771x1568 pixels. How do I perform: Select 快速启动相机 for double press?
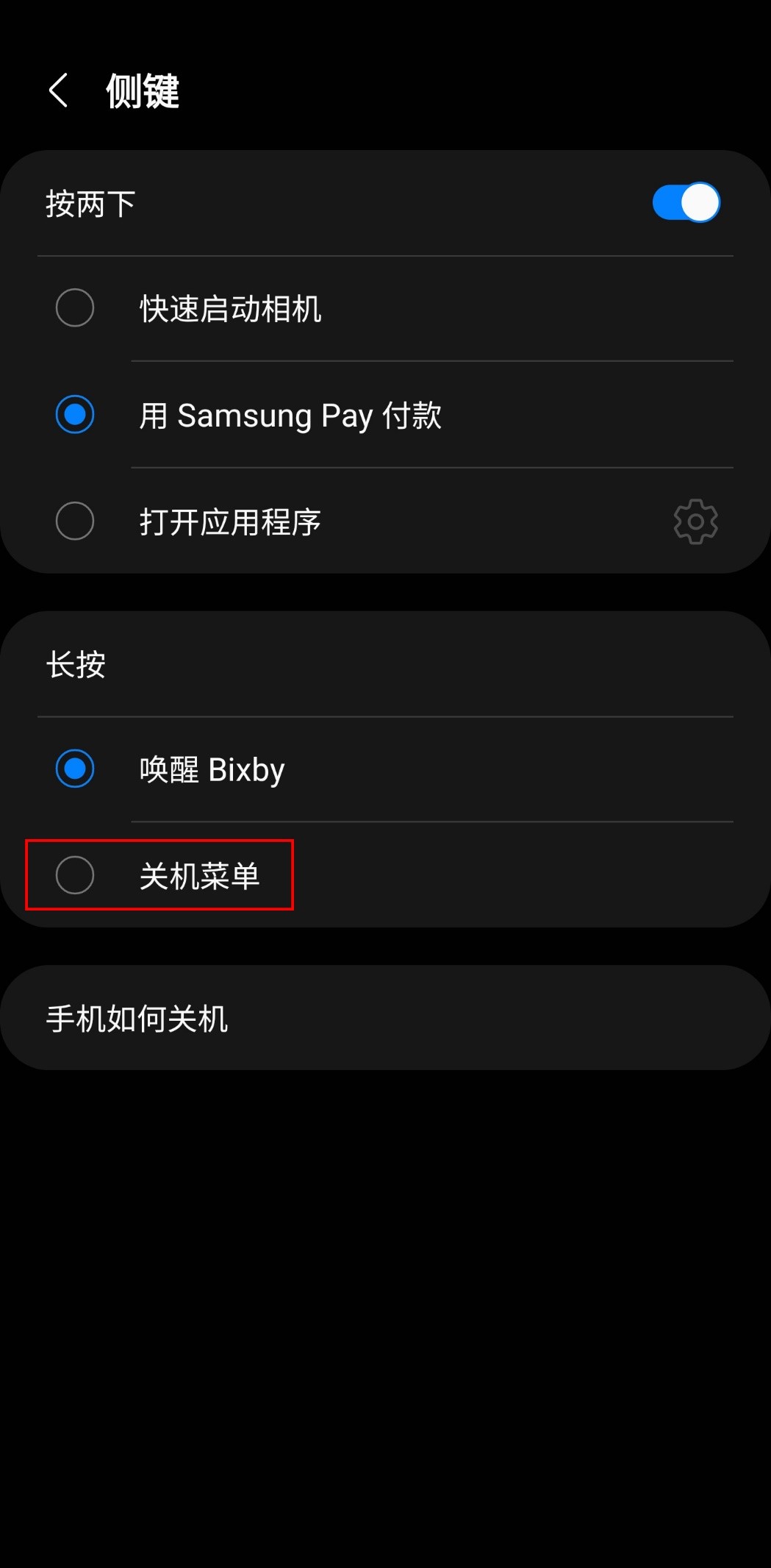tap(75, 308)
